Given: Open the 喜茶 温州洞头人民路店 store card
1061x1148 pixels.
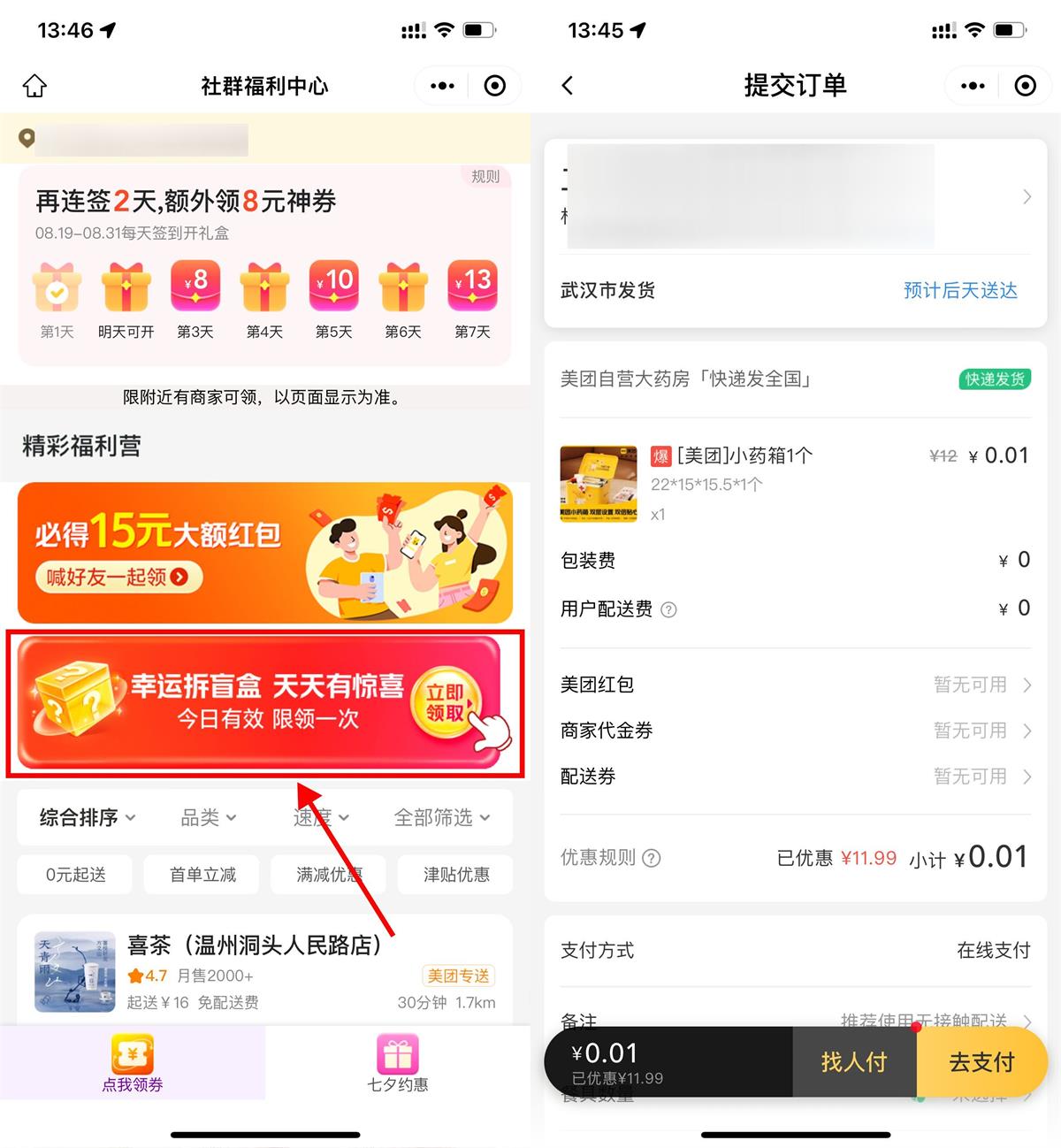Looking at the screenshot, I should (x=264, y=971).
